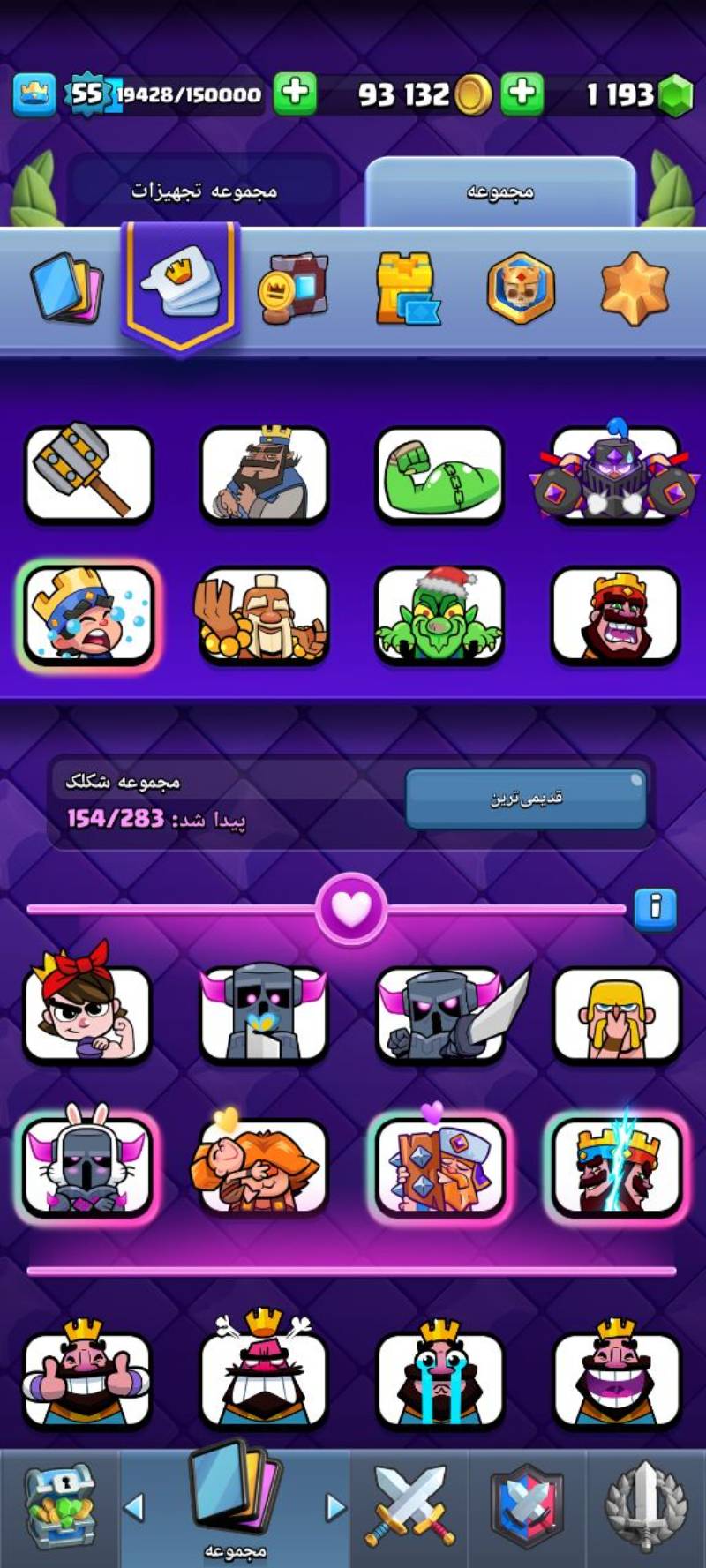Open the cards collection icon tab

coord(67,289)
